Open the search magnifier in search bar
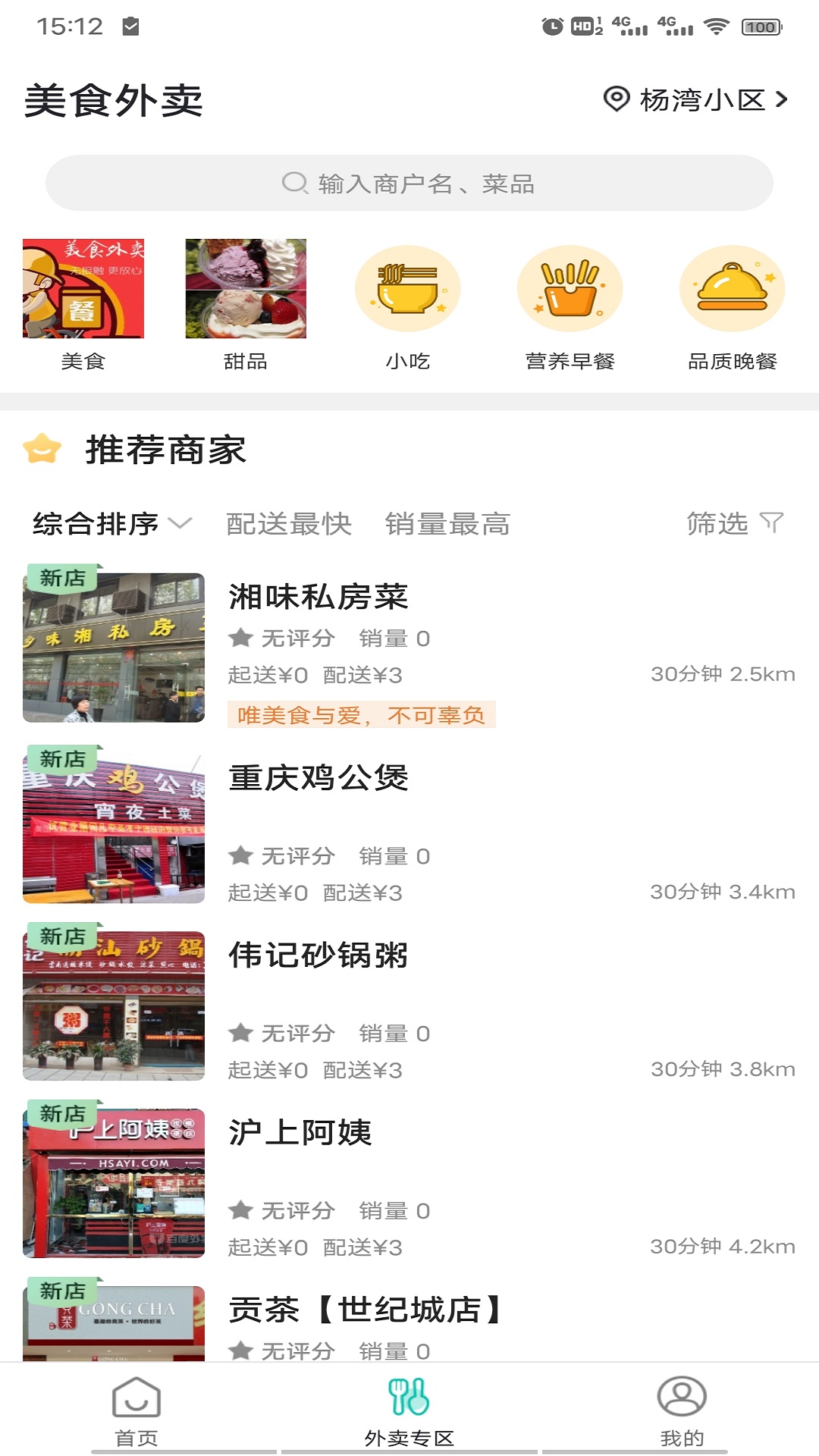The height and width of the screenshot is (1456, 819). (293, 182)
